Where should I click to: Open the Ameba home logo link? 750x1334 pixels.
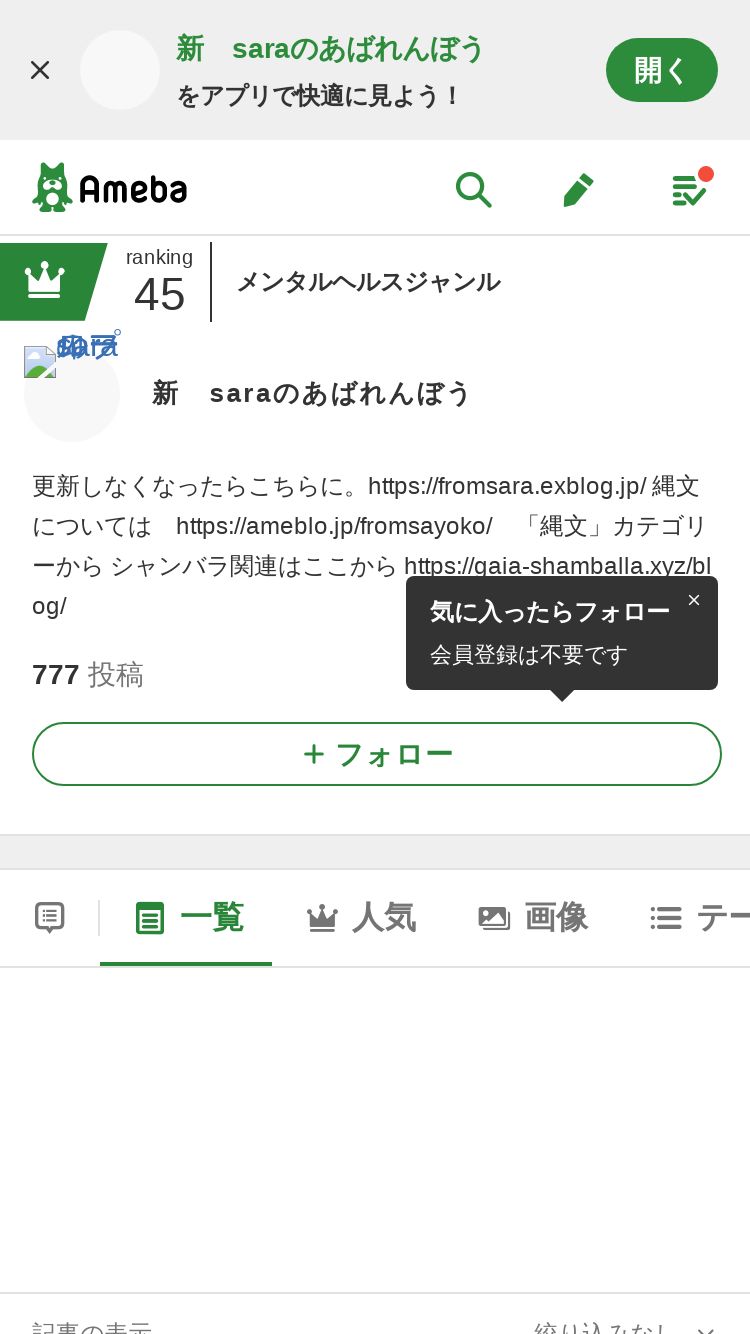tap(109, 187)
